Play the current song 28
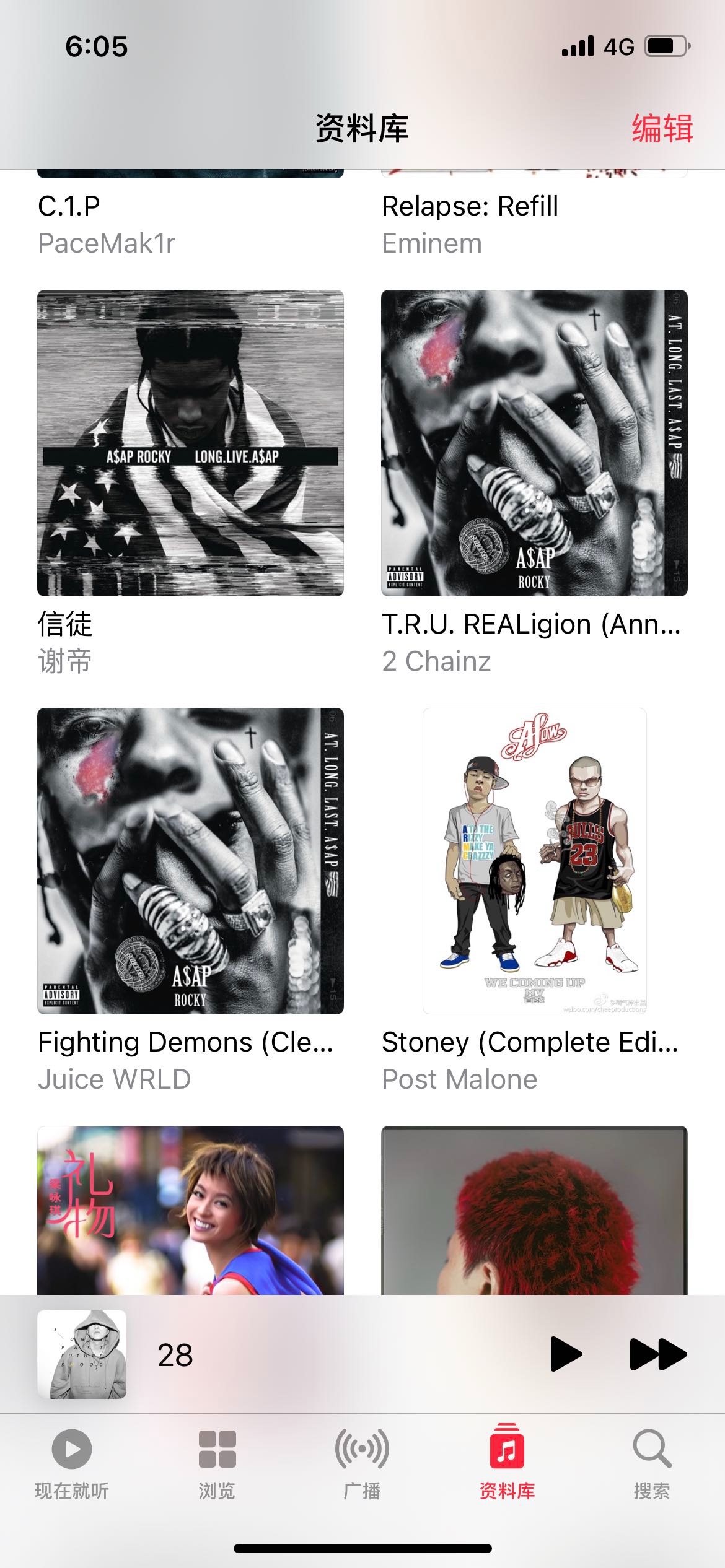Image resolution: width=725 pixels, height=1568 pixels. pyautogui.click(x=566, y=1354)
